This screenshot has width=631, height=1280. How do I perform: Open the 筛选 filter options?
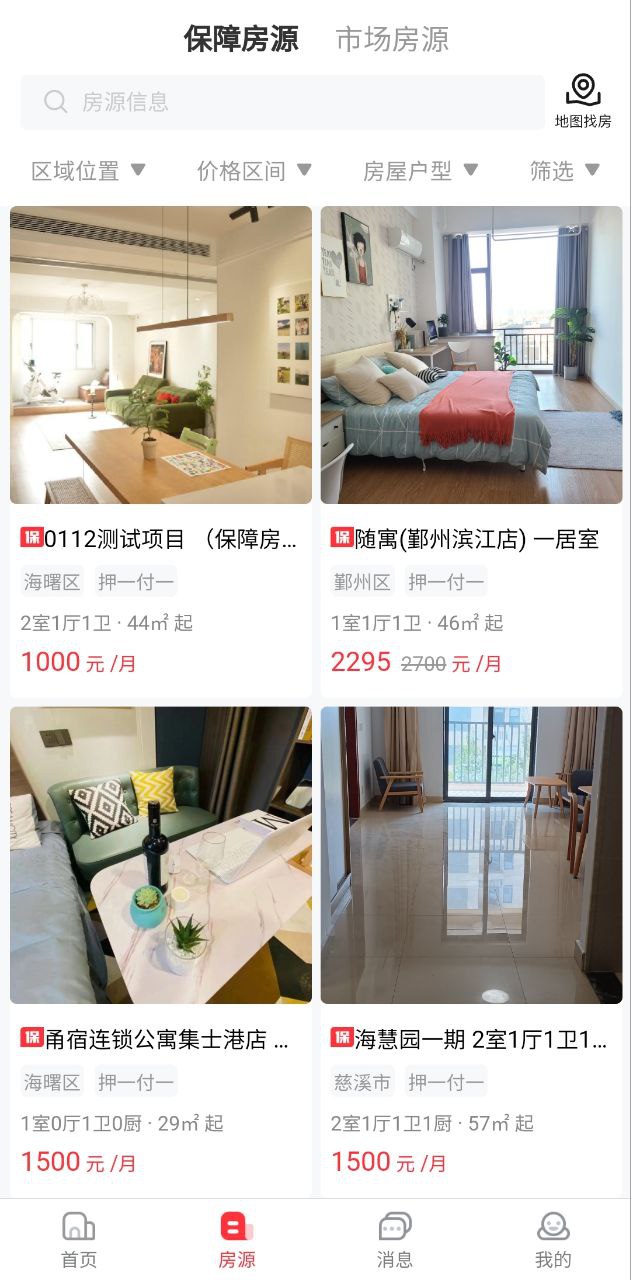click(564, 171)
